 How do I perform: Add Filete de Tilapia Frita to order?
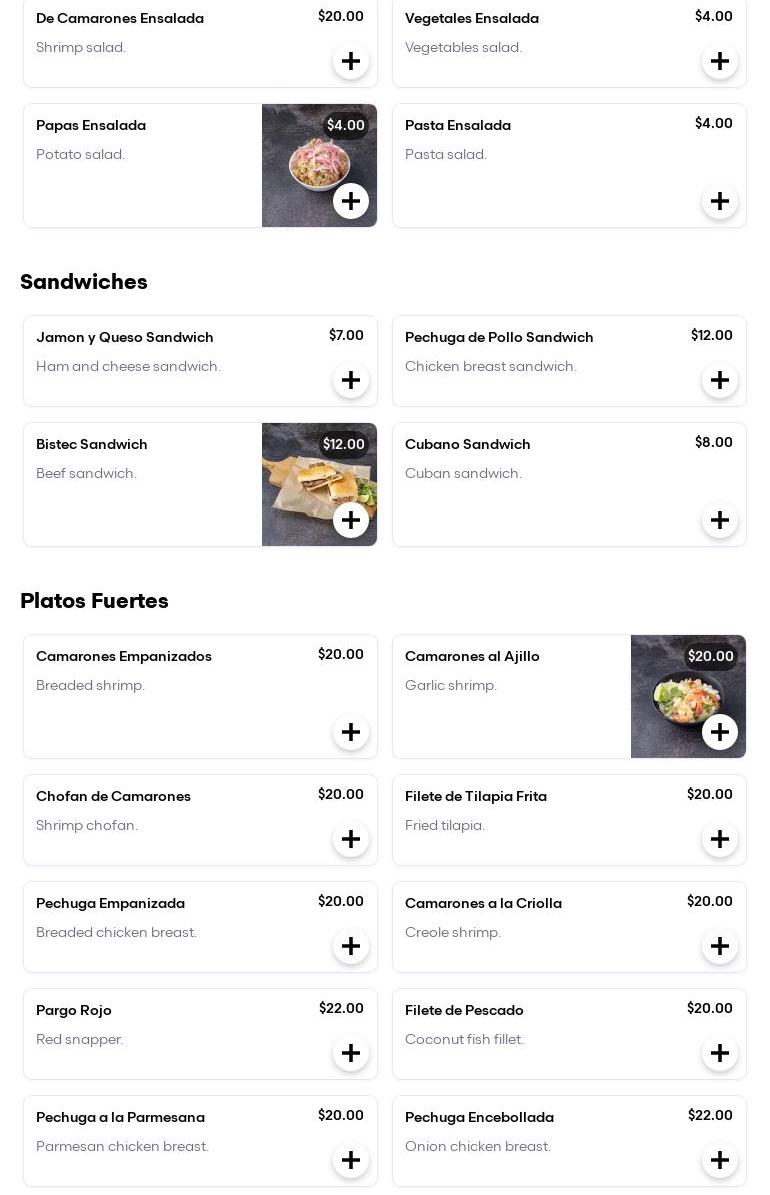click(720, 839)
